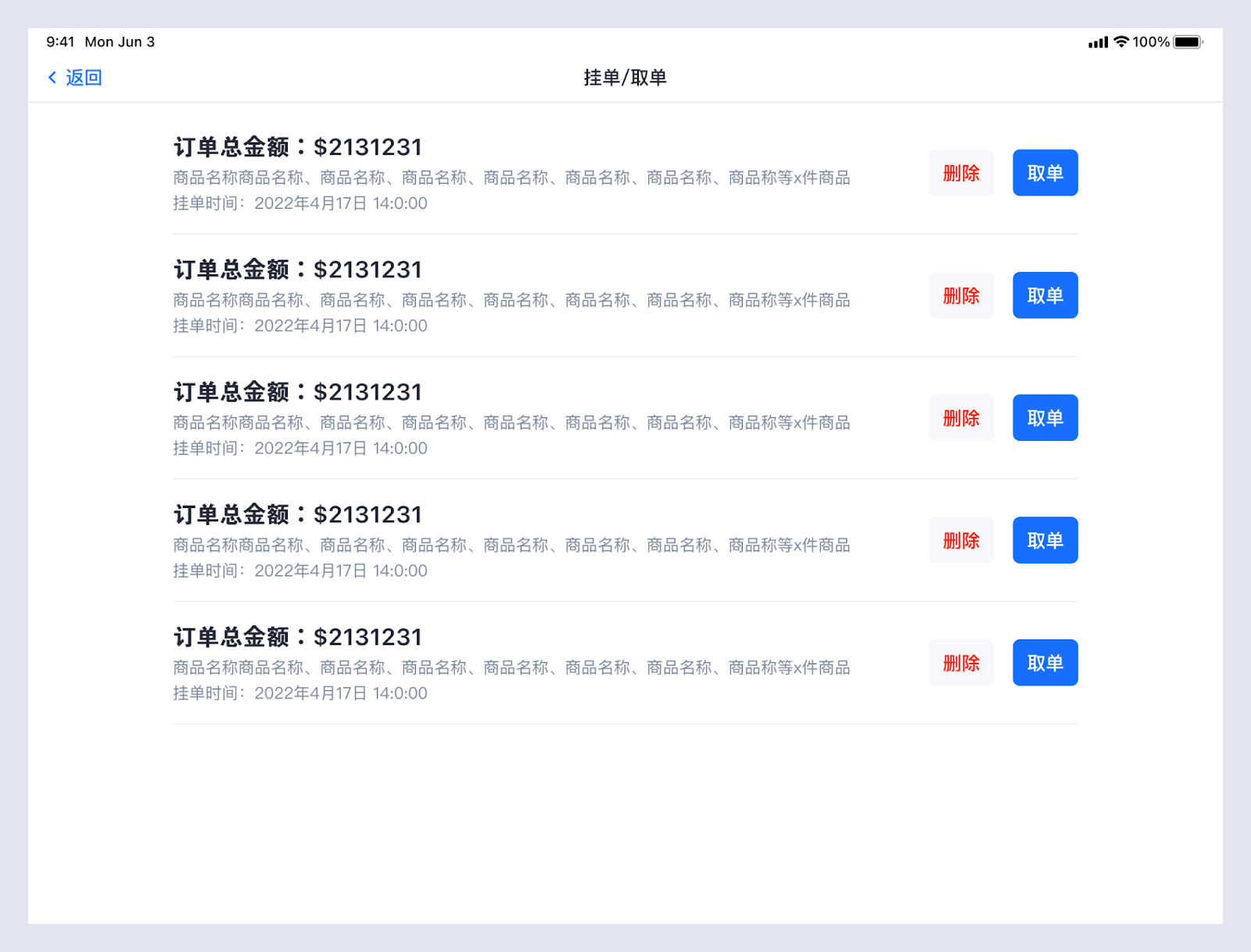The height and width of the screenshot is (952, 1251).
Task: Tap 删除 on the fifth order
Action: [961, 663]
